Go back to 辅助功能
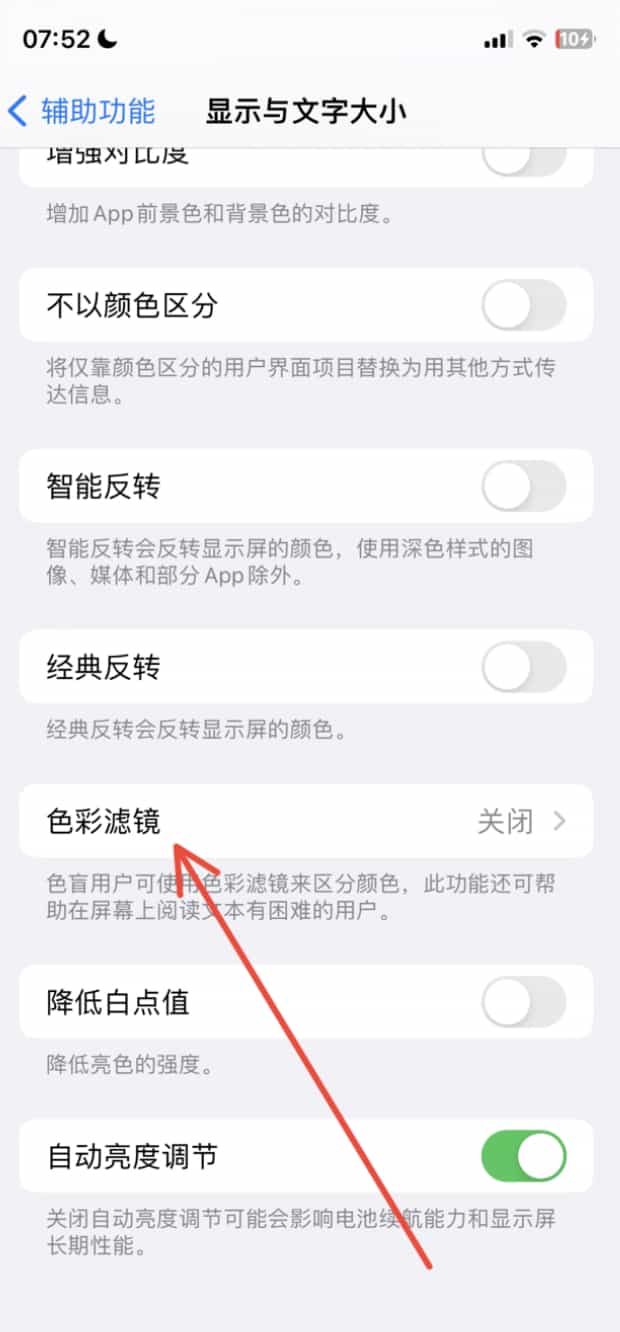The width and height of the screenshot is (620, 1332). 82,110
